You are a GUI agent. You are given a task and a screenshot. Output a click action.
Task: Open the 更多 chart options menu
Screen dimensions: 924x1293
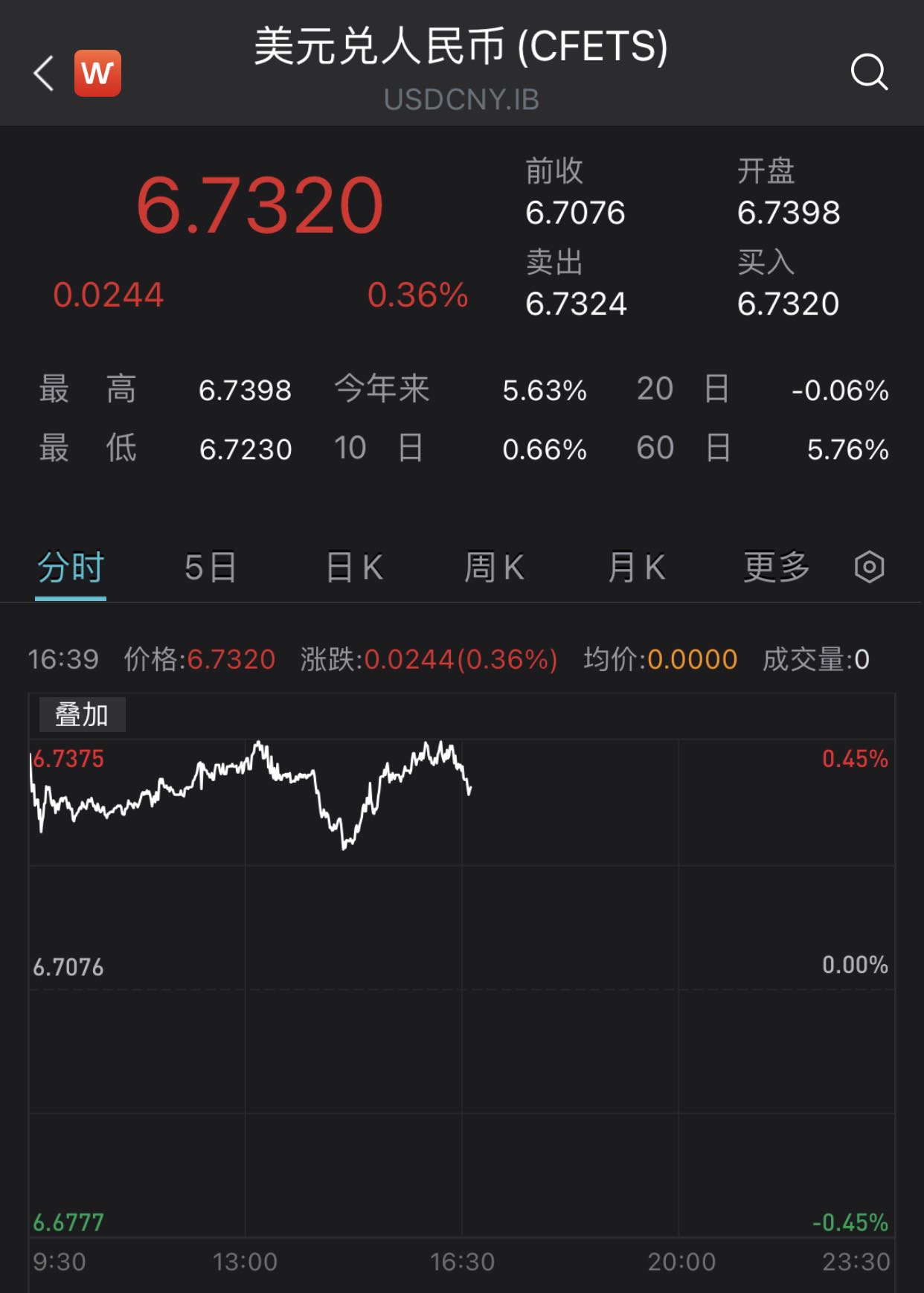[x=777, y=567]
